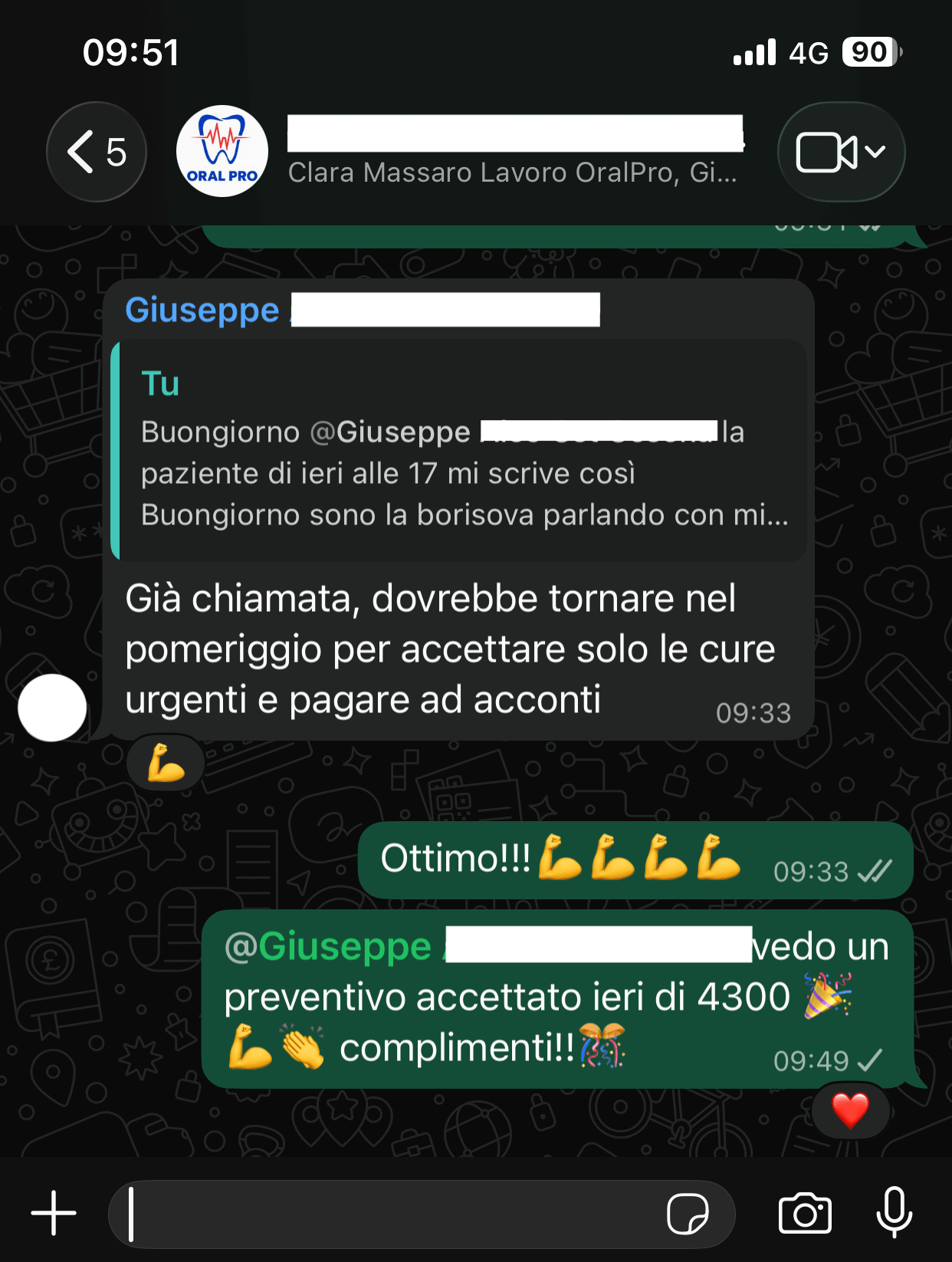View the heart reaction on the last message
952x1262 pixels.
[850, 1111]
